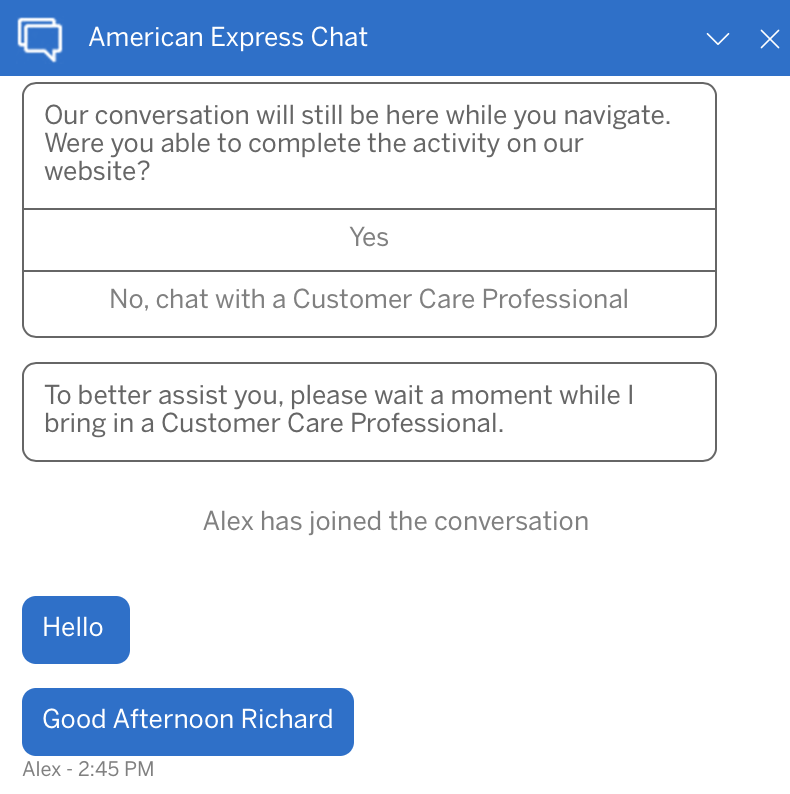Screen dimensions: 790x794
Task: Answer Yes to completing the activity
Action: tap(369, 238)
